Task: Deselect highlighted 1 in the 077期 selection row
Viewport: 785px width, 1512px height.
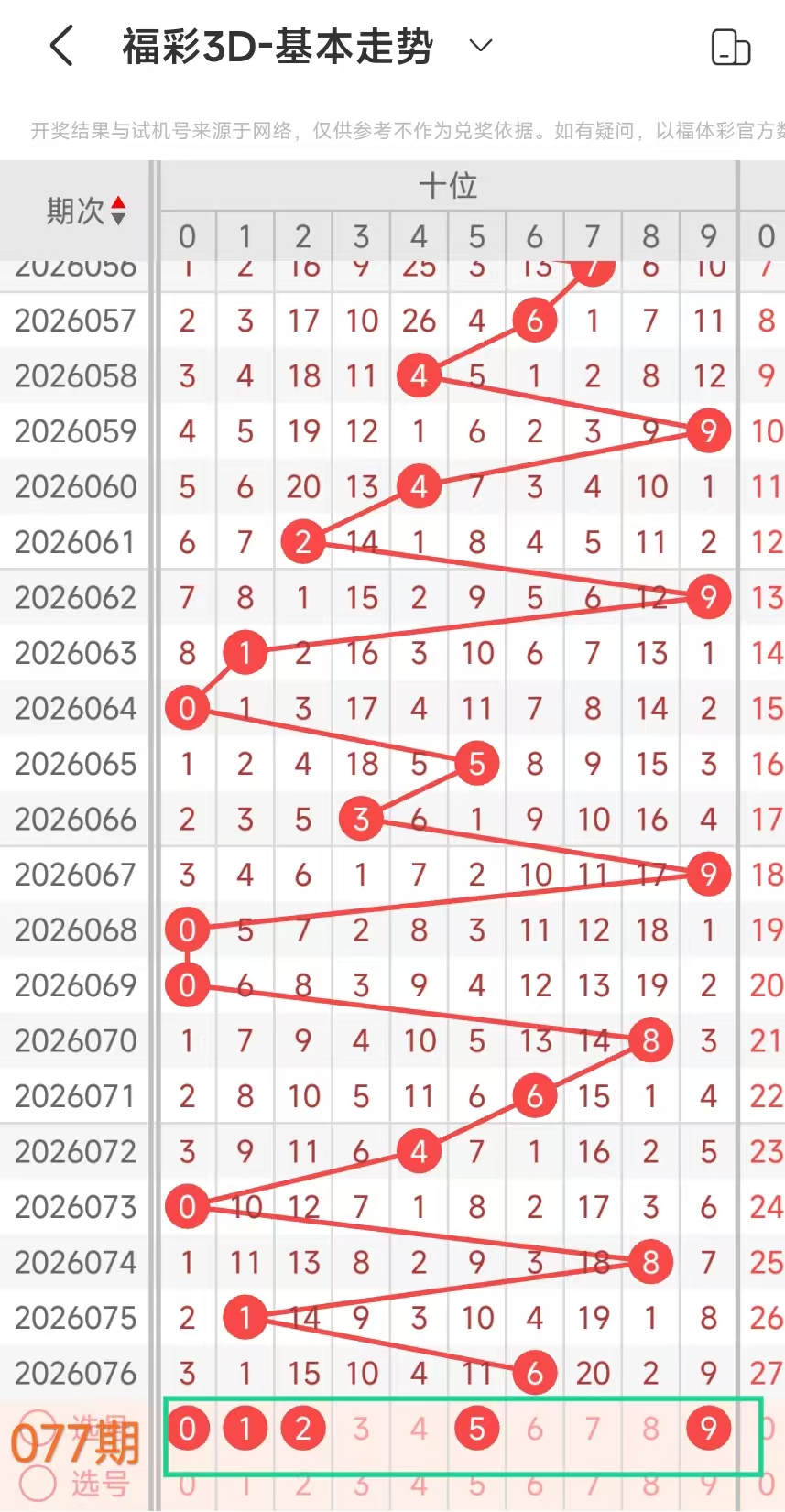Action: click(245, 1428)
